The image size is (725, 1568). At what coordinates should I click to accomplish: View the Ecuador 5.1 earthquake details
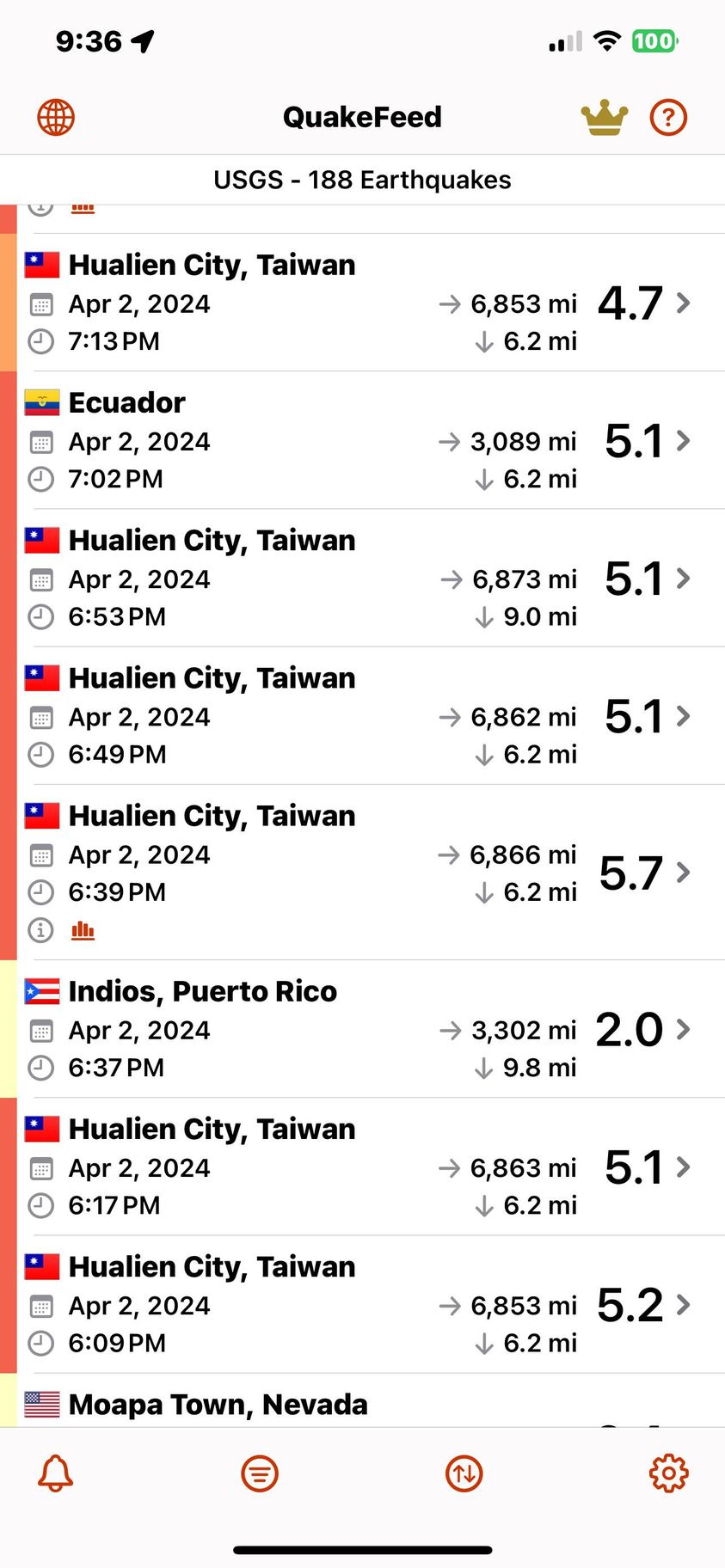pyautogui.click(x=361, y=440)
